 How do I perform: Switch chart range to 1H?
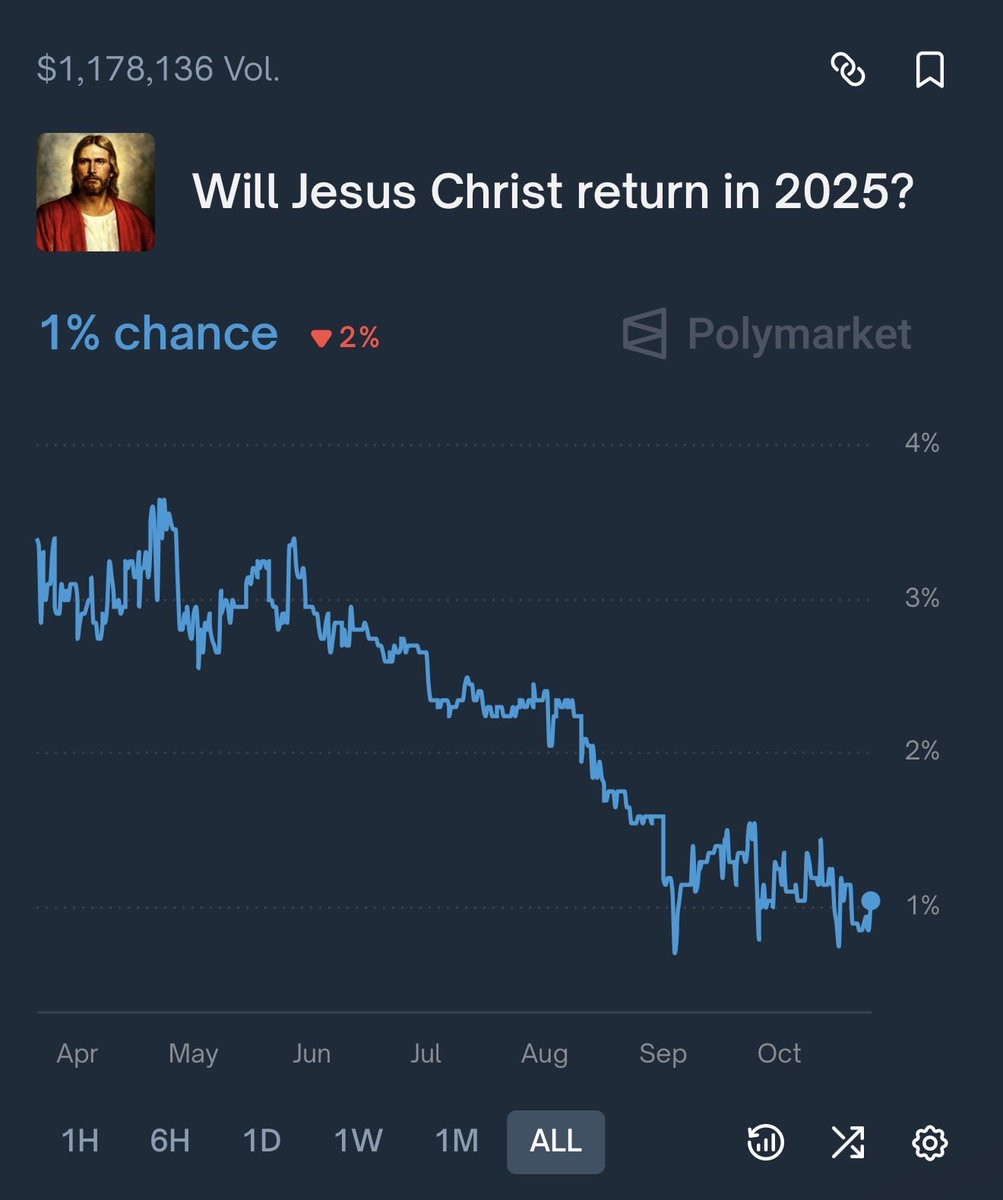click(x=80, y=1141)
